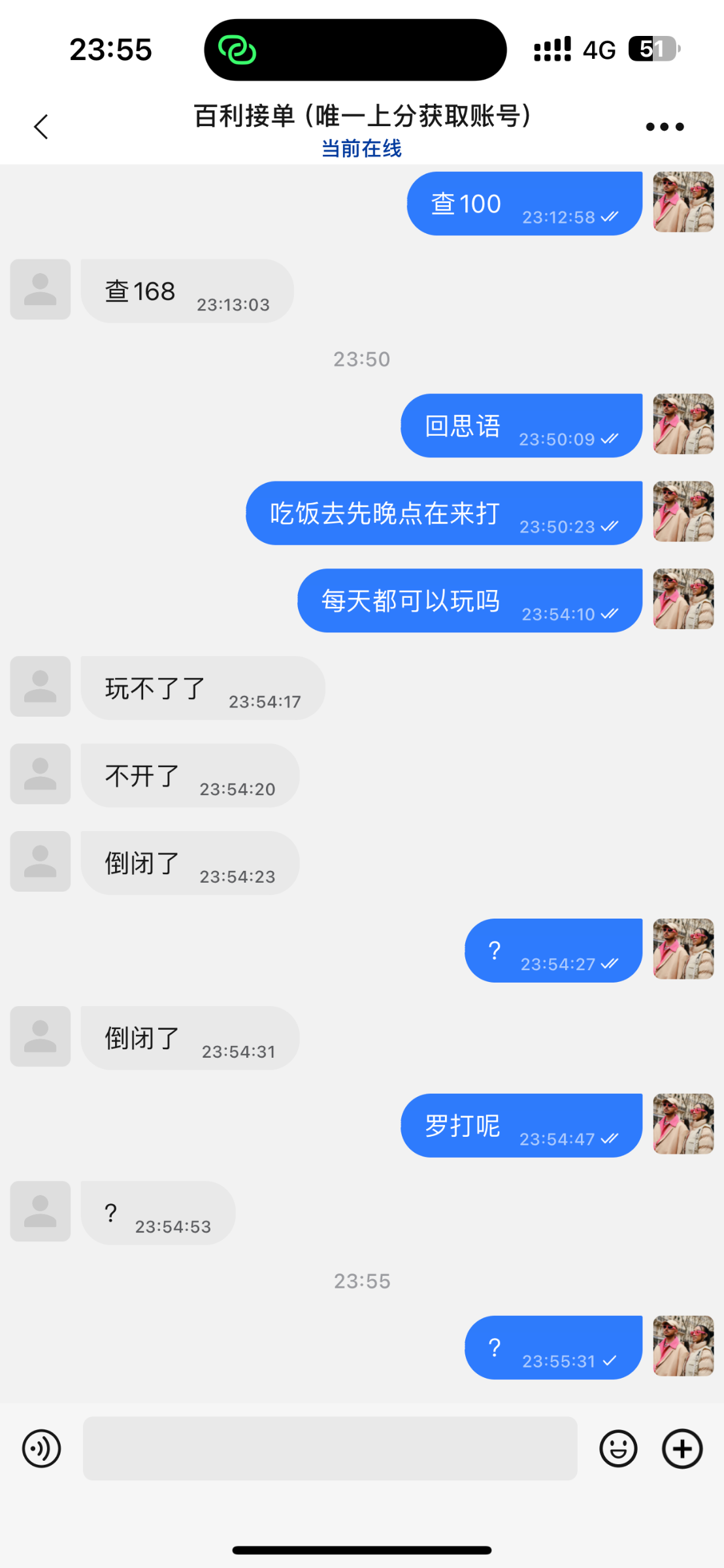Open the voice message icon

(x=41, y=1448)
